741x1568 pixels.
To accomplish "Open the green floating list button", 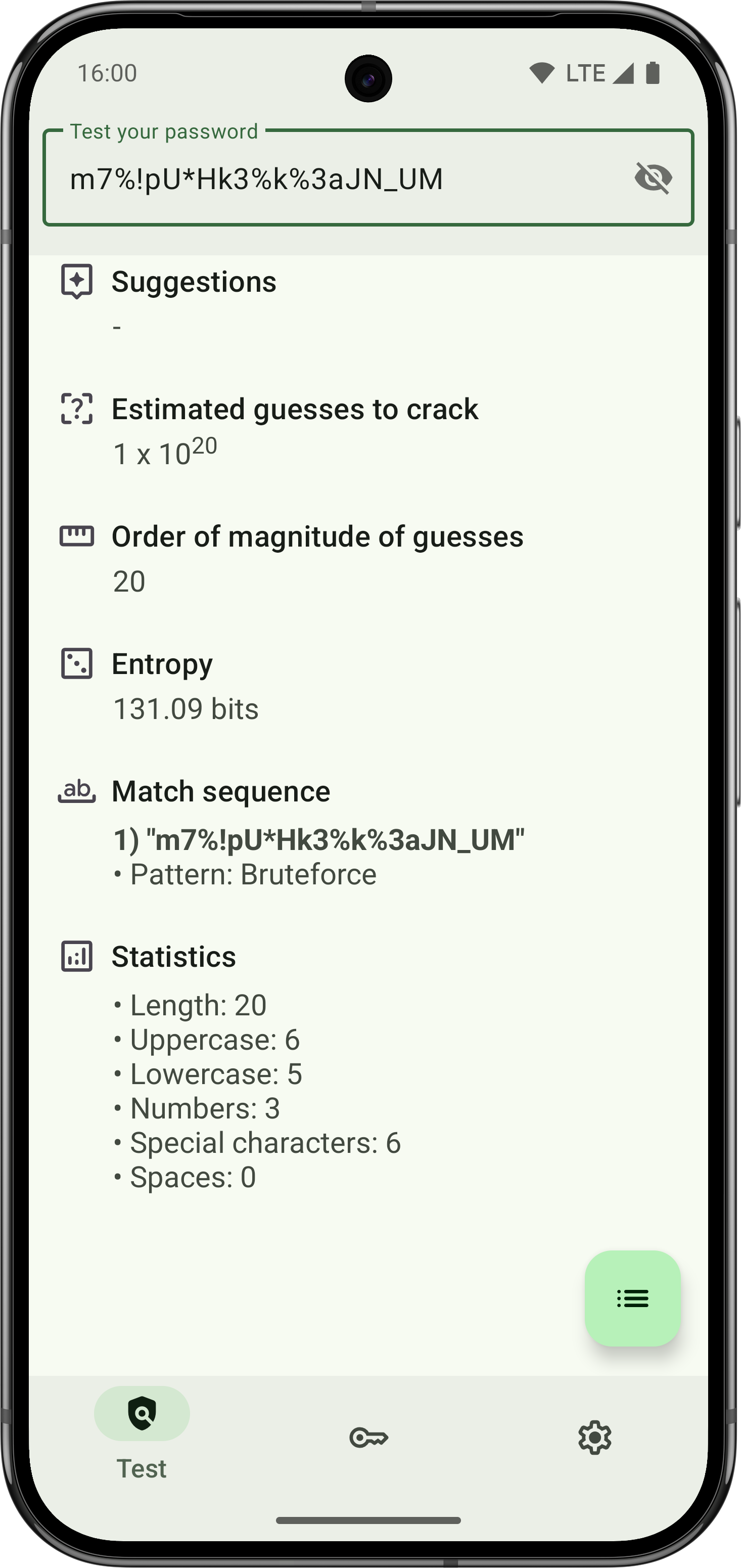I will pyautogui.click(x=632, y=1298).
